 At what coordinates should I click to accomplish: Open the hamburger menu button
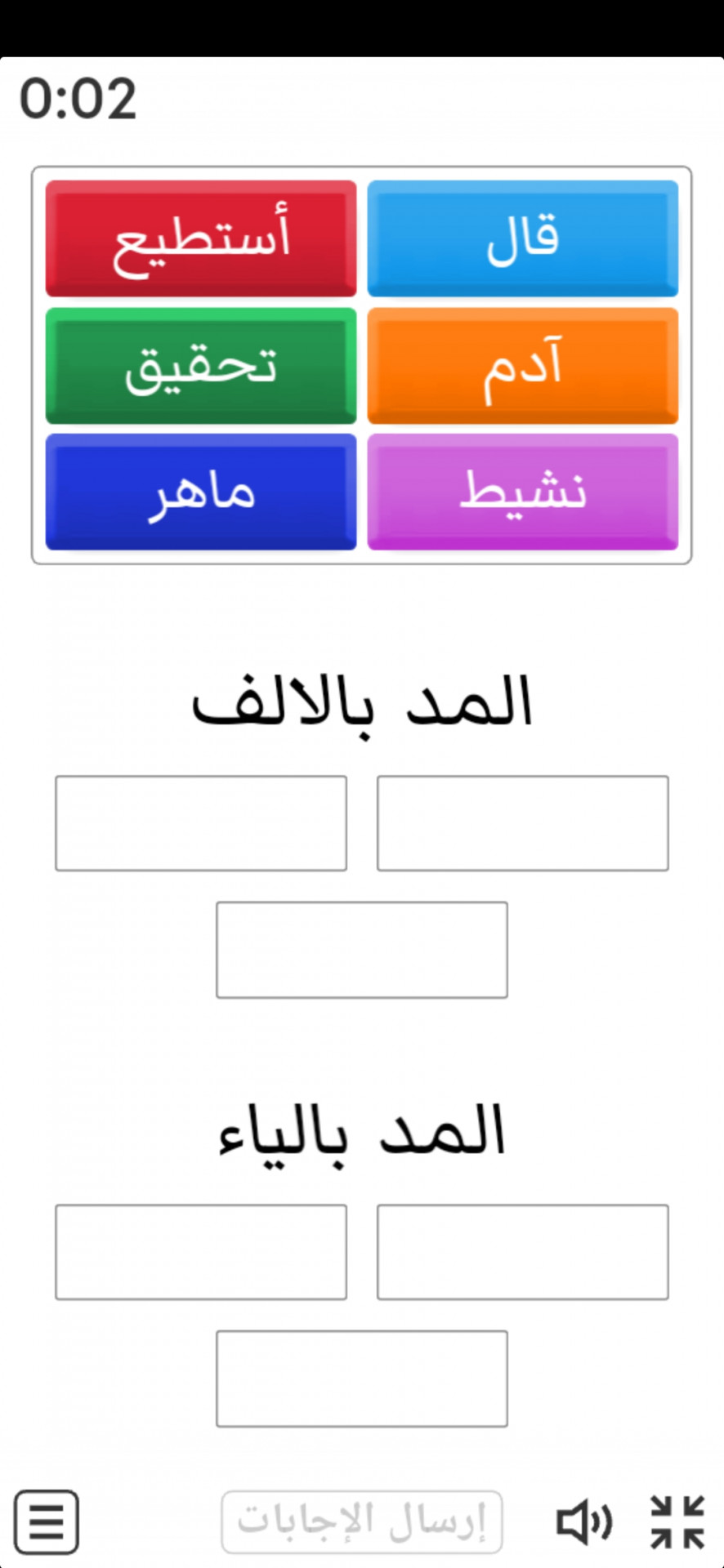click(47, 1522)
